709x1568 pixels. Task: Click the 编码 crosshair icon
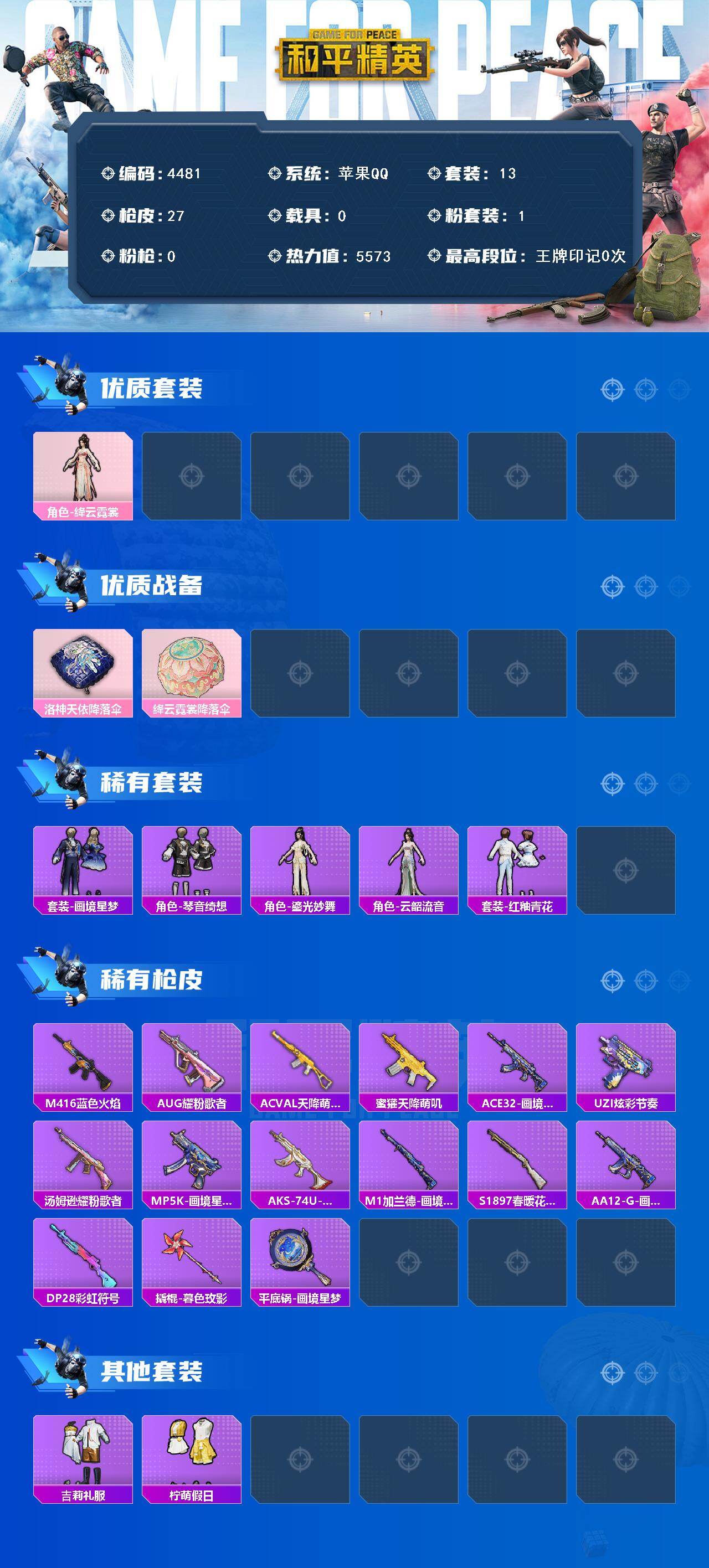coord(109,172)
